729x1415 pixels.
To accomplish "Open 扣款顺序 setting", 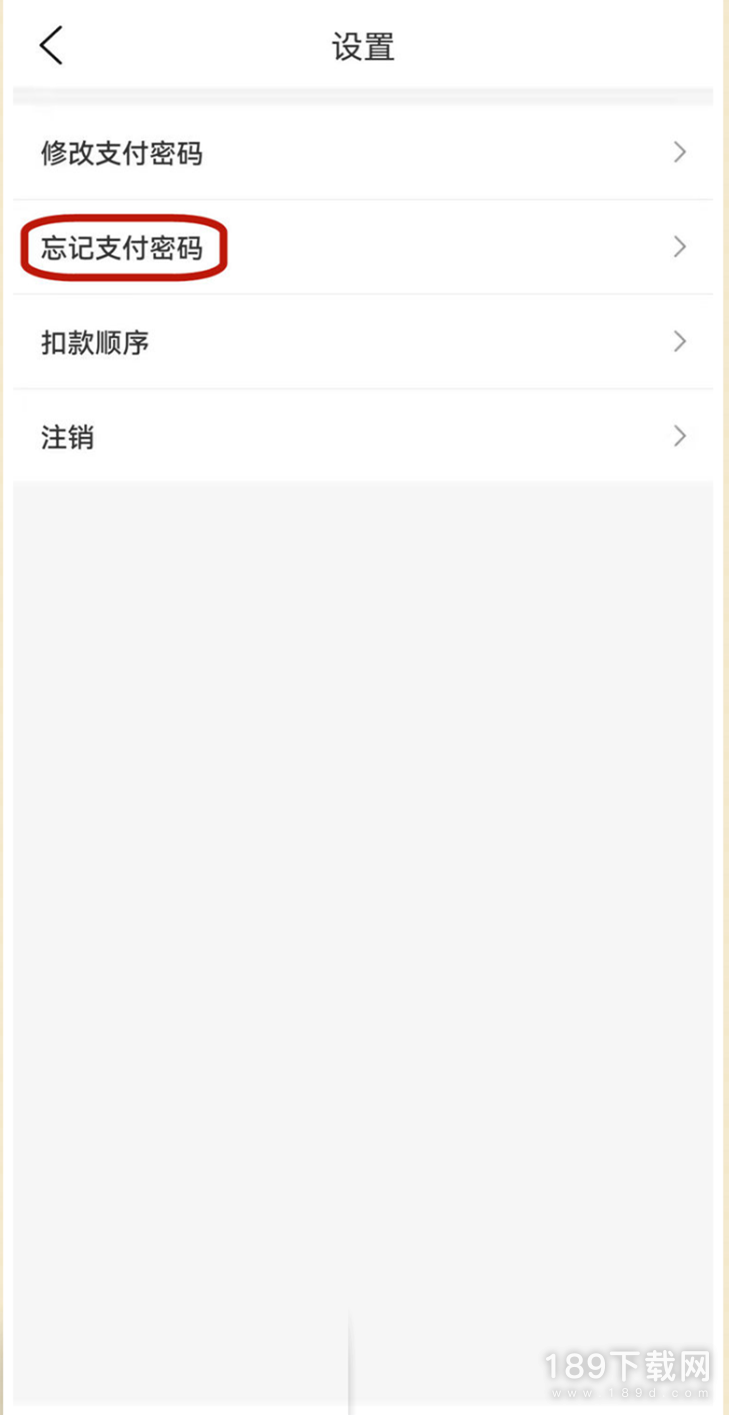I will [x=363, y=342].
